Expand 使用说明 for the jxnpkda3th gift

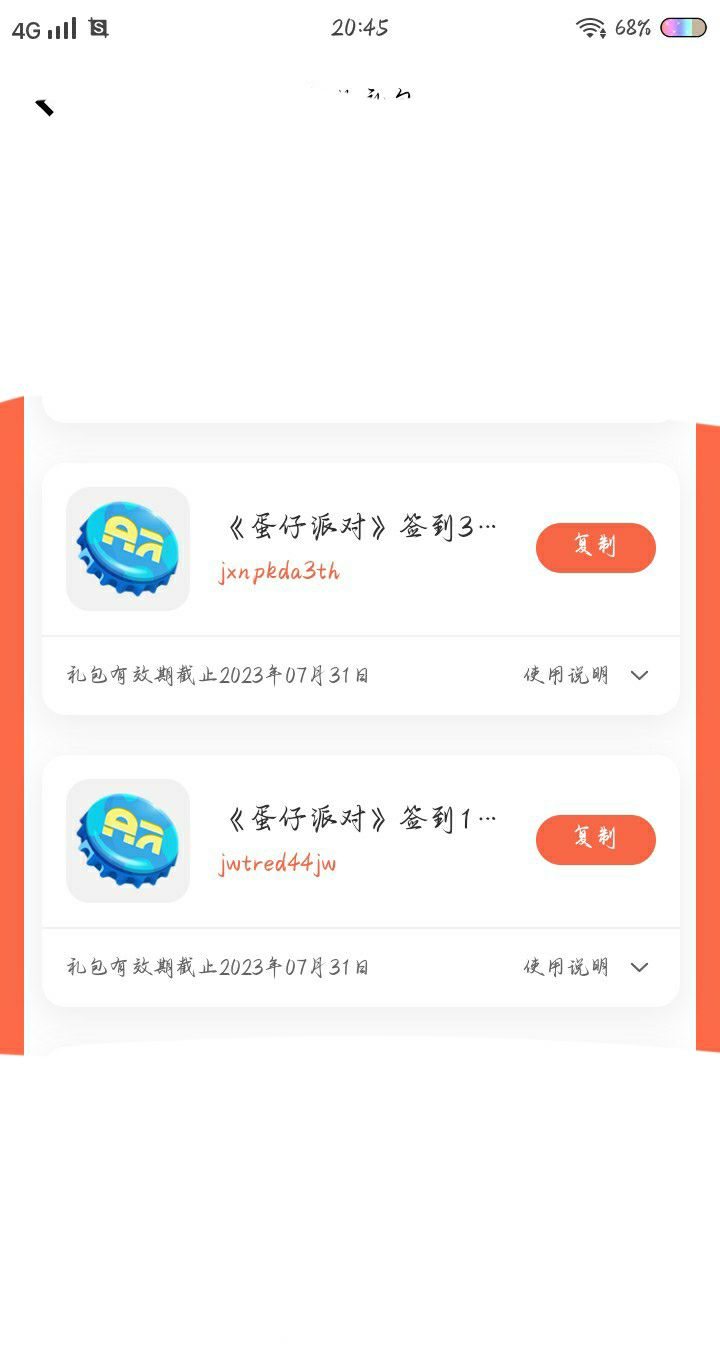pos(586,675)
